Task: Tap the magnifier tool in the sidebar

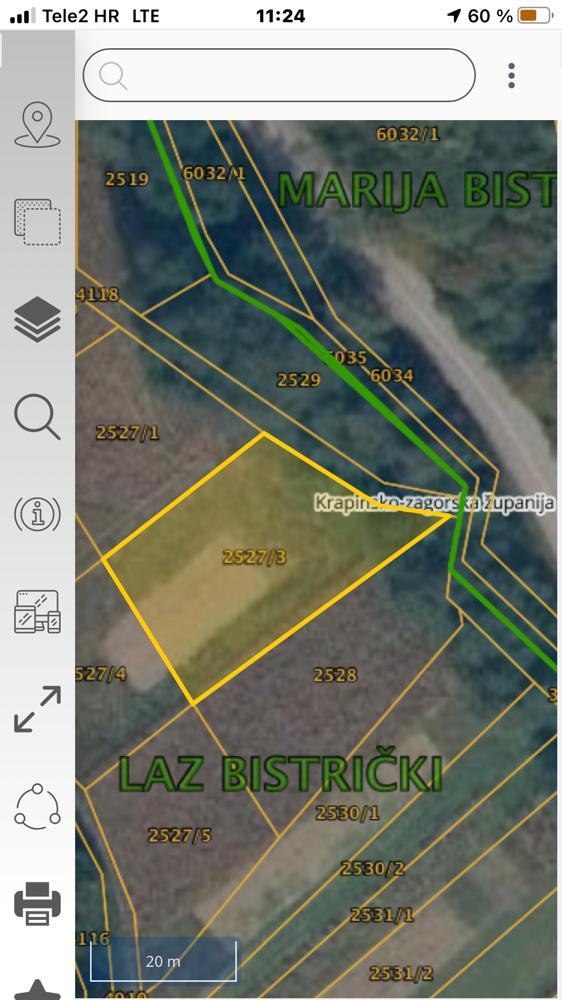Action: 37,416
